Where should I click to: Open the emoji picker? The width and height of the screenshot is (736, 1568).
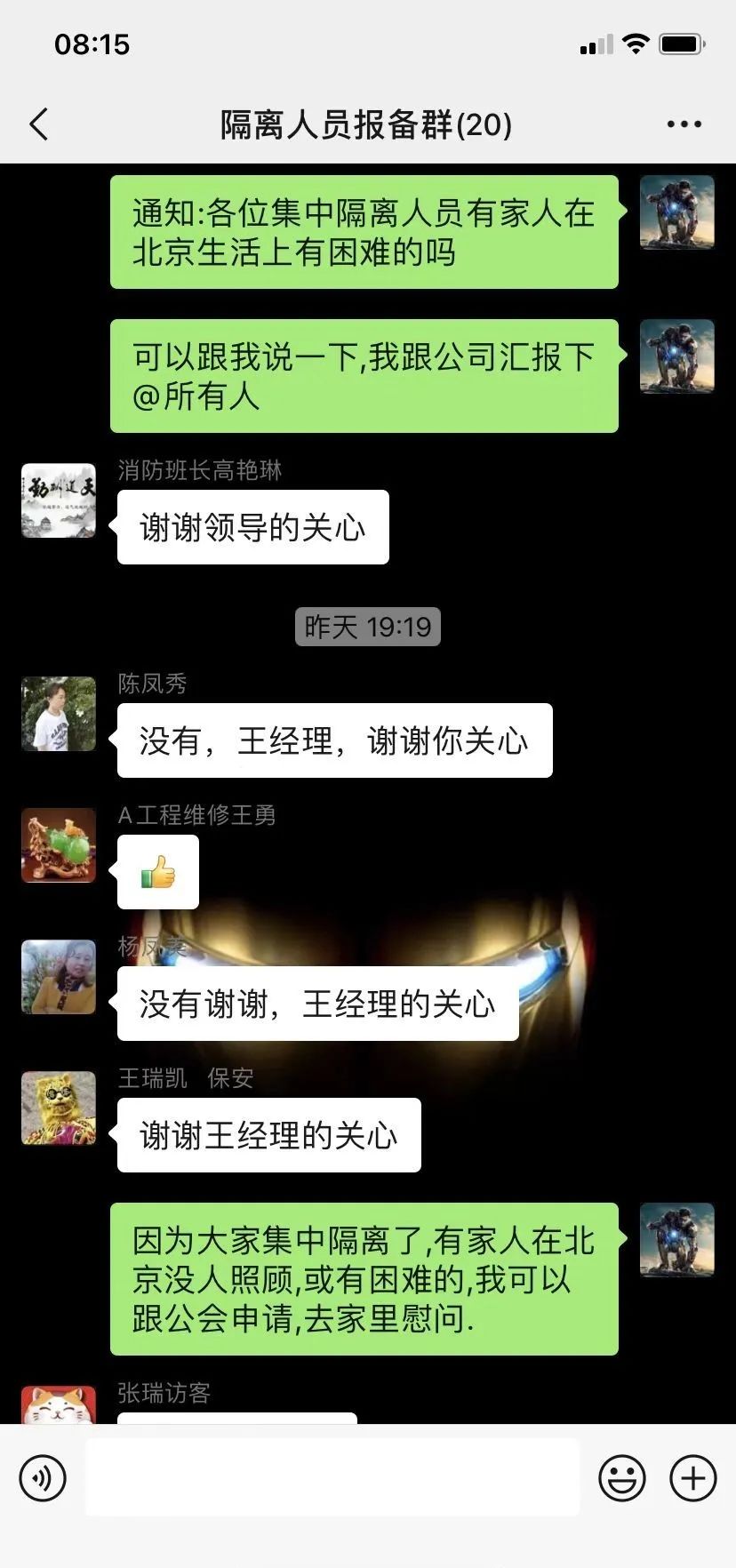[621, 1478]
